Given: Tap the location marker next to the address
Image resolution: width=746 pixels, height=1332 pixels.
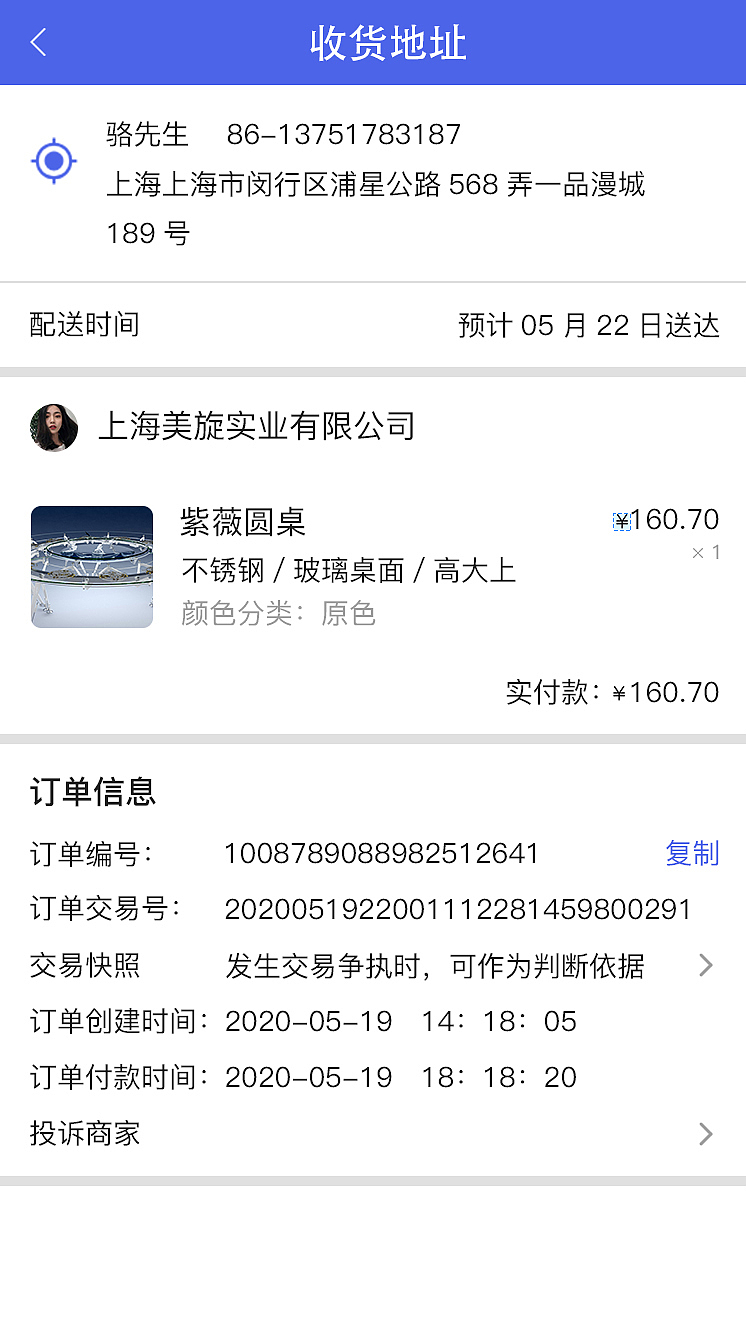Looking at the screenshot, I should 54,159.
